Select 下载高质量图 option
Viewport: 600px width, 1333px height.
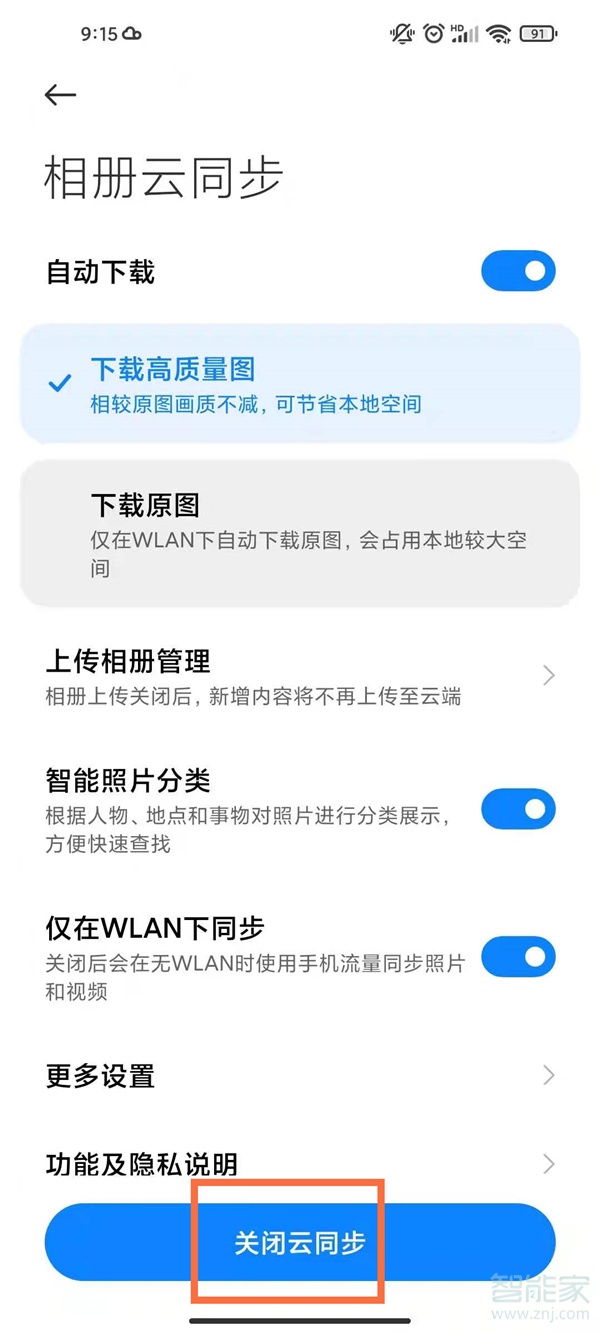[x=300, y=384]
